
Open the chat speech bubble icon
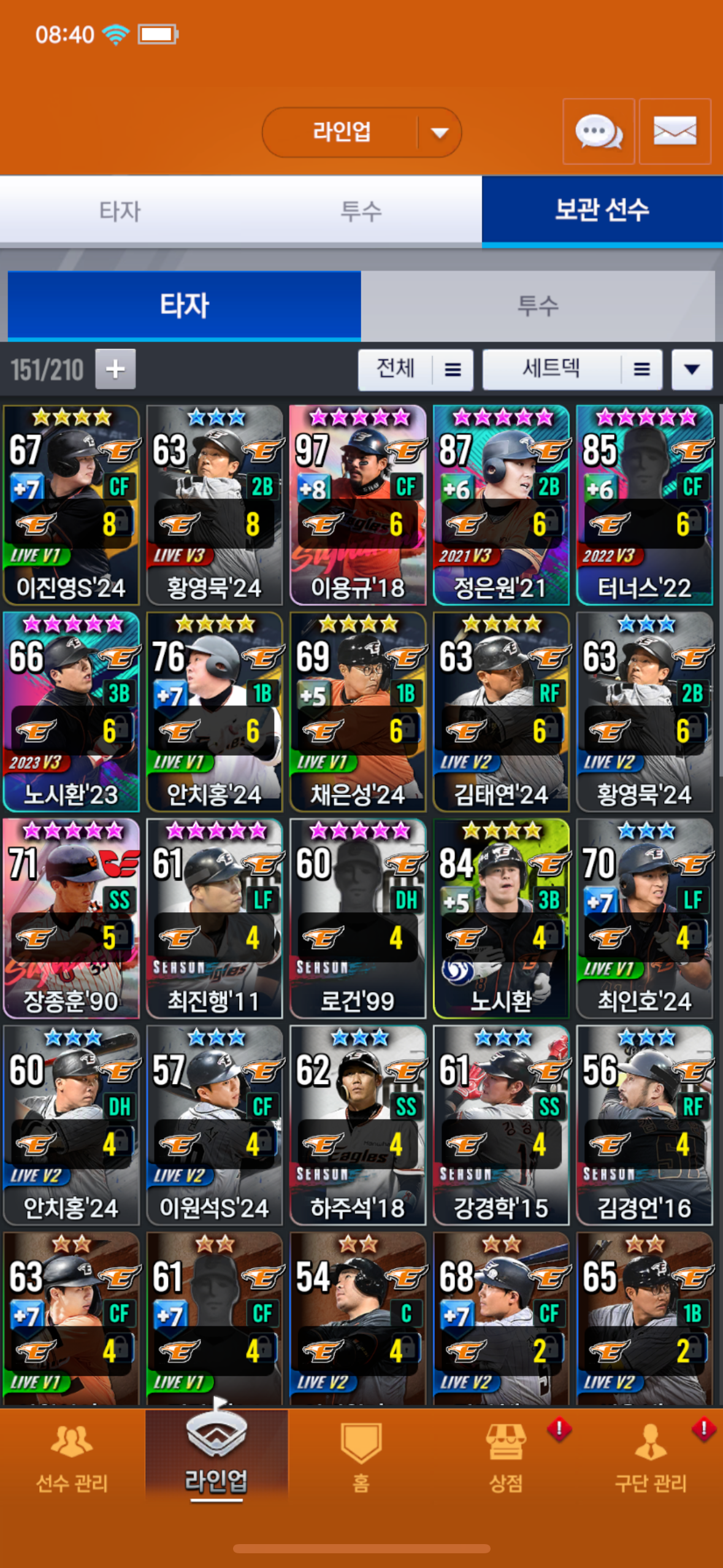click(599, 131)
